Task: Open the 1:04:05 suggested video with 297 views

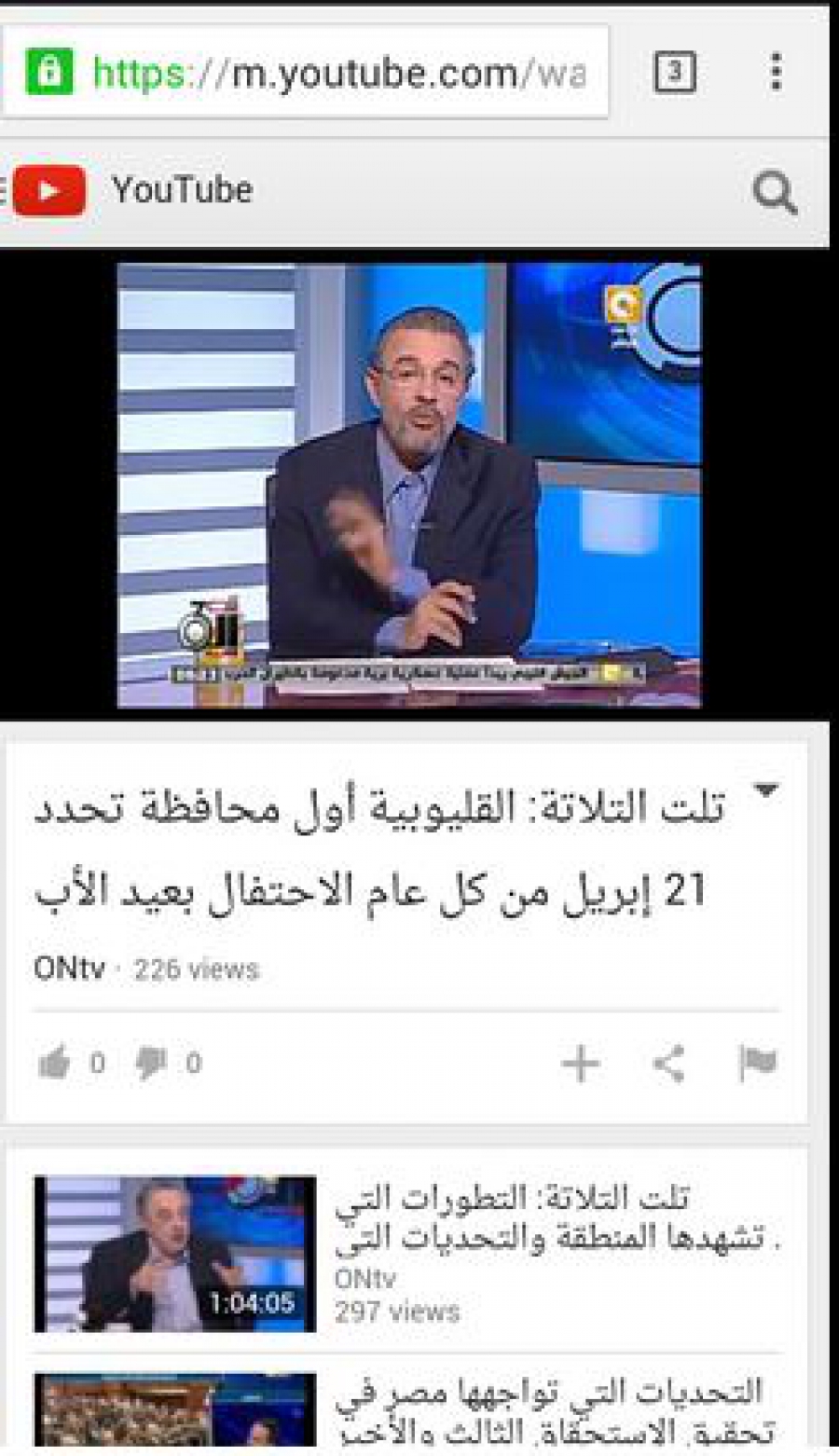Action: click(175, 1254)
